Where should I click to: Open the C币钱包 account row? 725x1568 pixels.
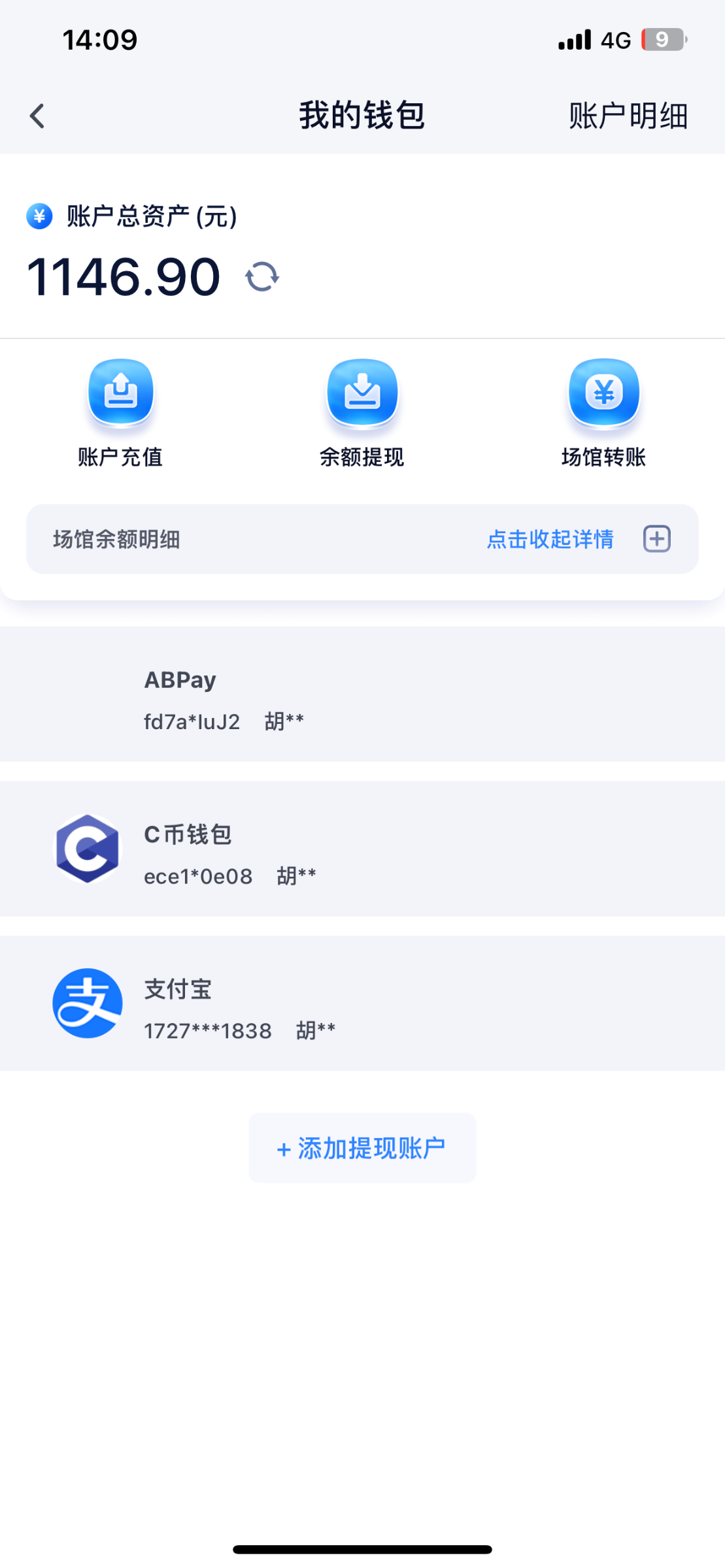362,849
